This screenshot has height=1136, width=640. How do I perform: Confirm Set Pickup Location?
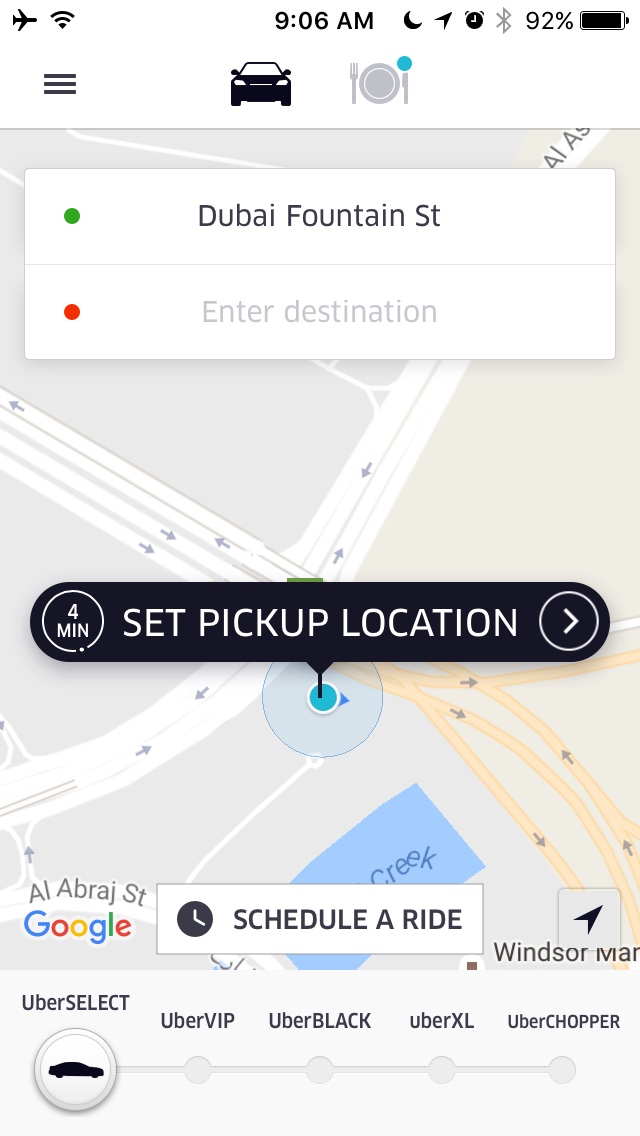click(x=320, y=622)
